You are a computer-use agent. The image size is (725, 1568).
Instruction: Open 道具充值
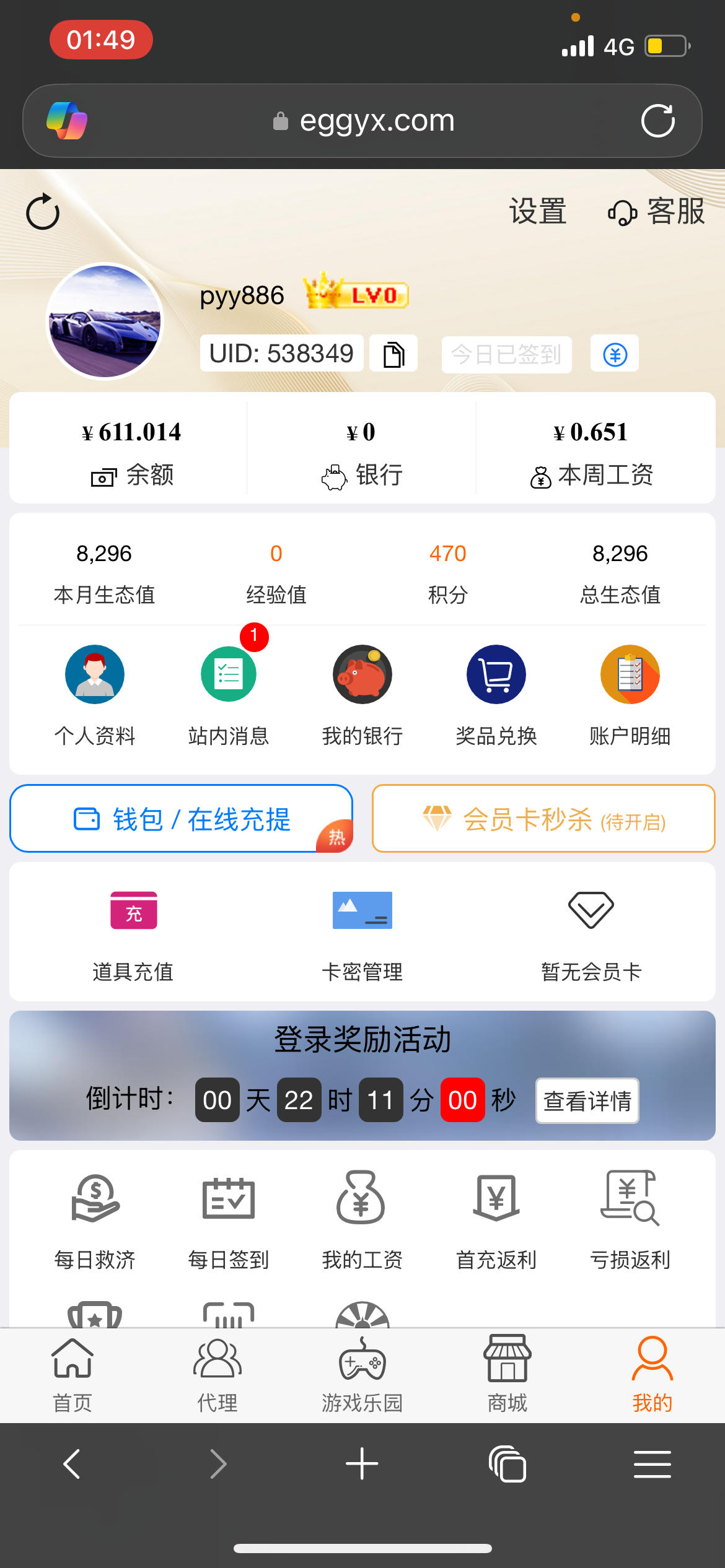(133, 933)
